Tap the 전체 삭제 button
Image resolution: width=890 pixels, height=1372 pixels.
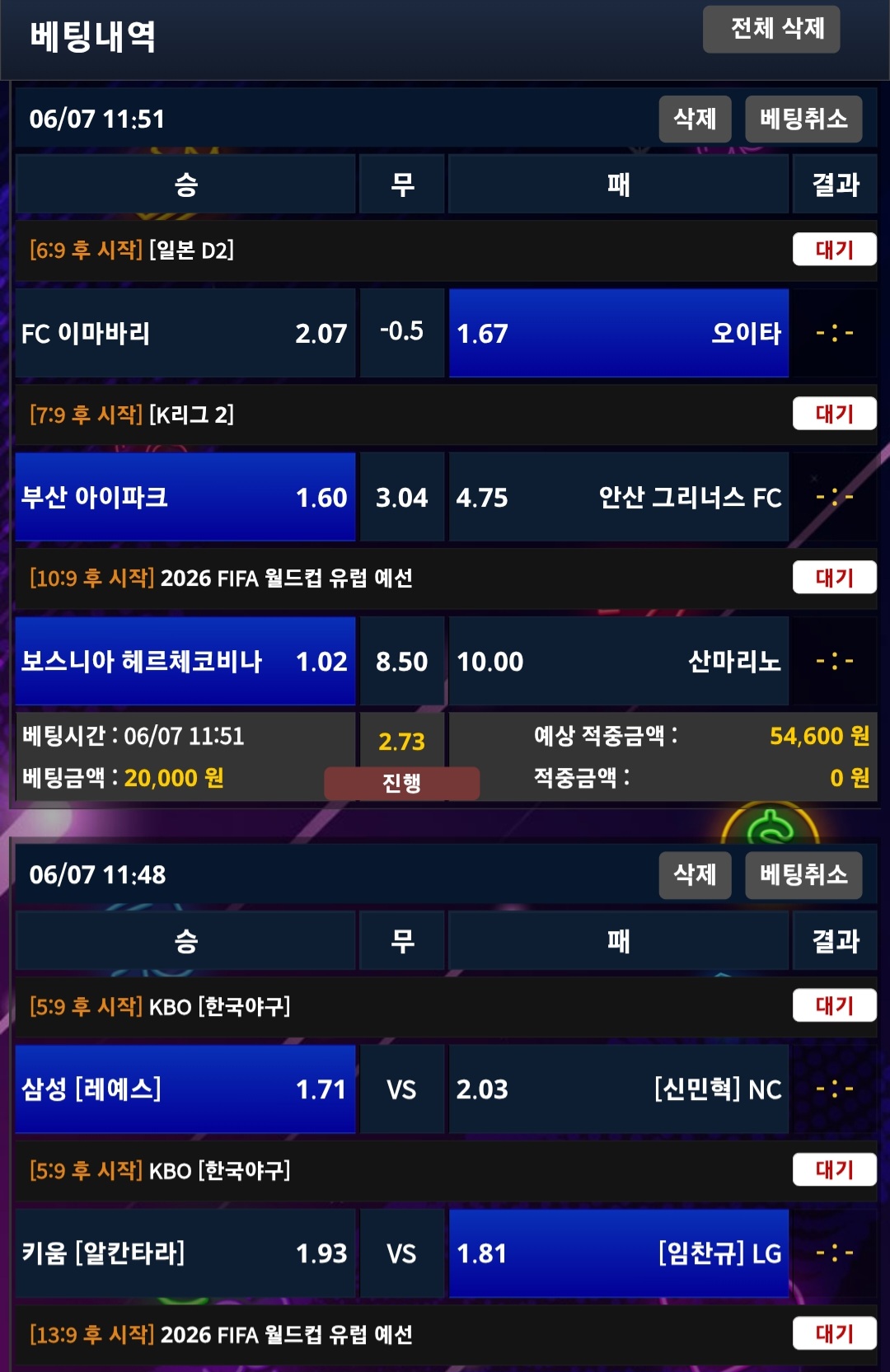pos(771,30)
